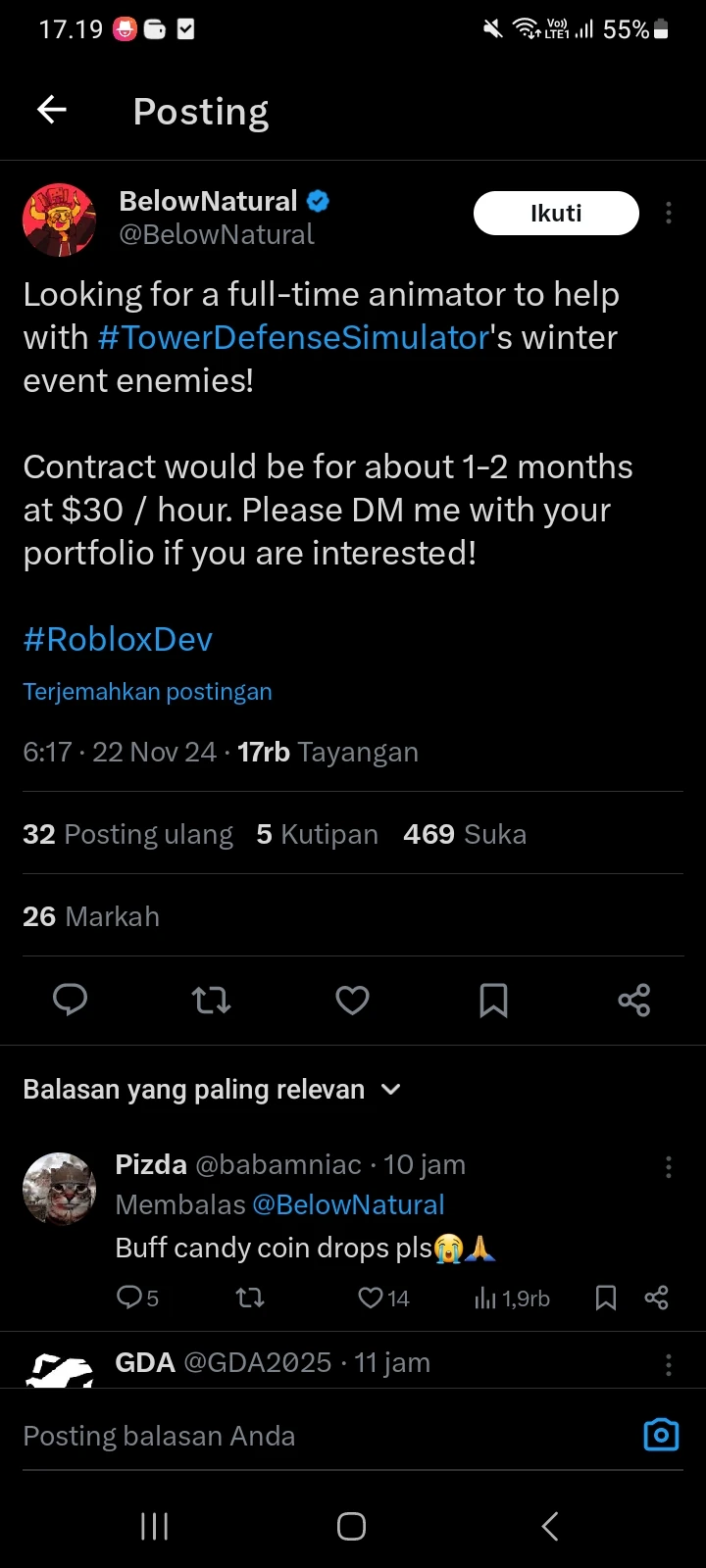Open the camera icon in the reply field

pos(660,1434)
